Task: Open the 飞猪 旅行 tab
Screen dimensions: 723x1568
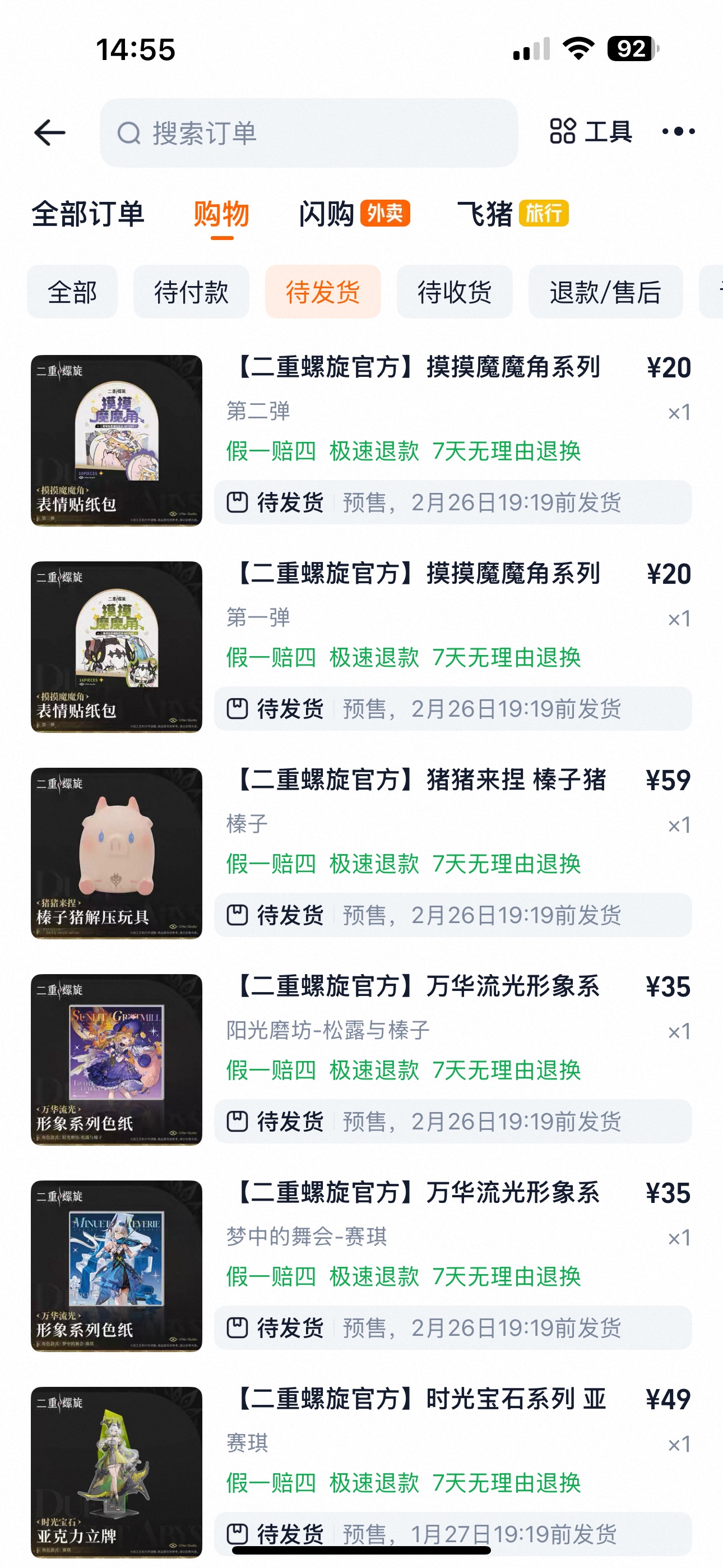Action: [x=512, y=214]
